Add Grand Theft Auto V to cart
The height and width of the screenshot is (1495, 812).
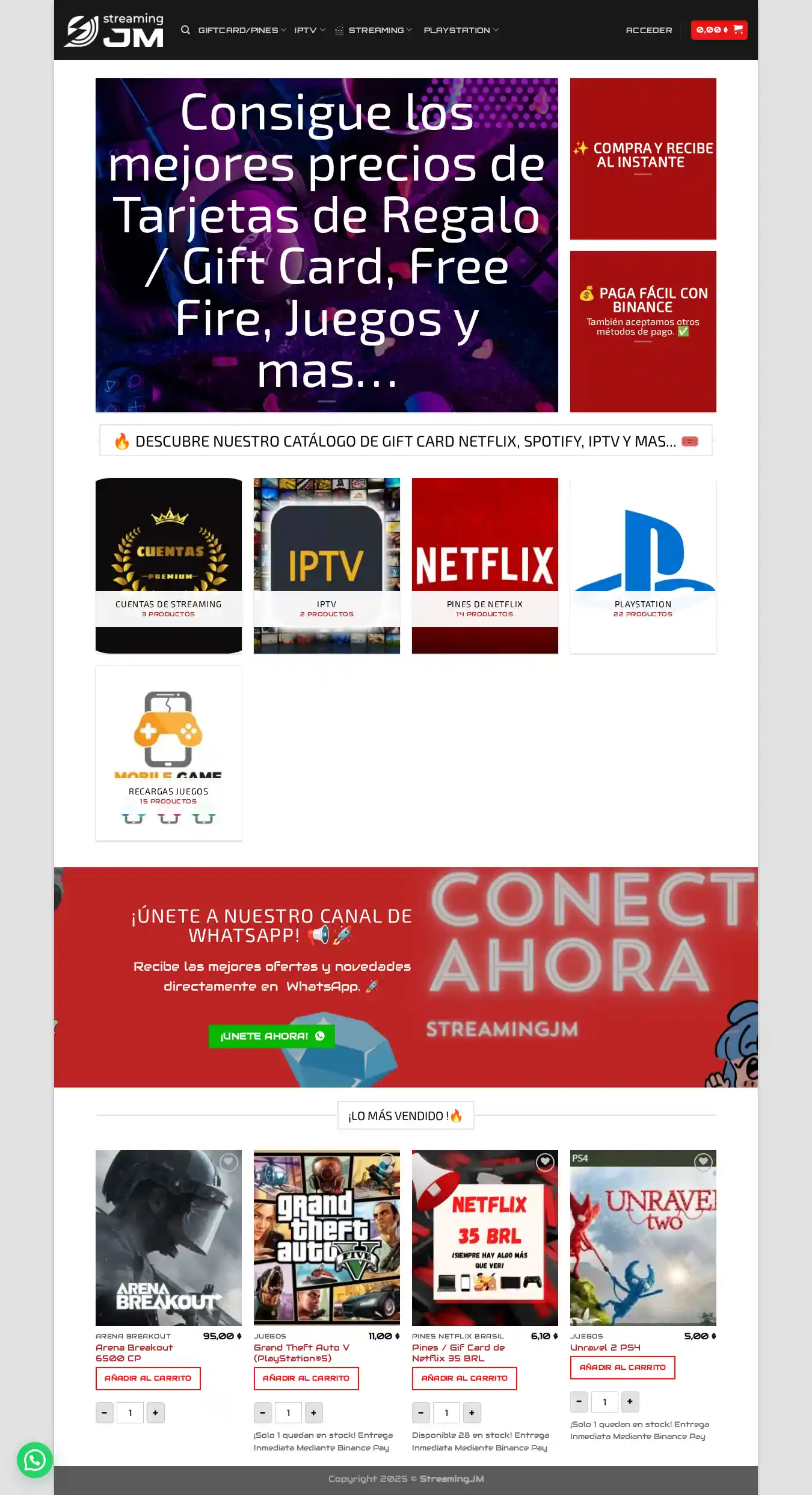click(x=306, y=1378)
